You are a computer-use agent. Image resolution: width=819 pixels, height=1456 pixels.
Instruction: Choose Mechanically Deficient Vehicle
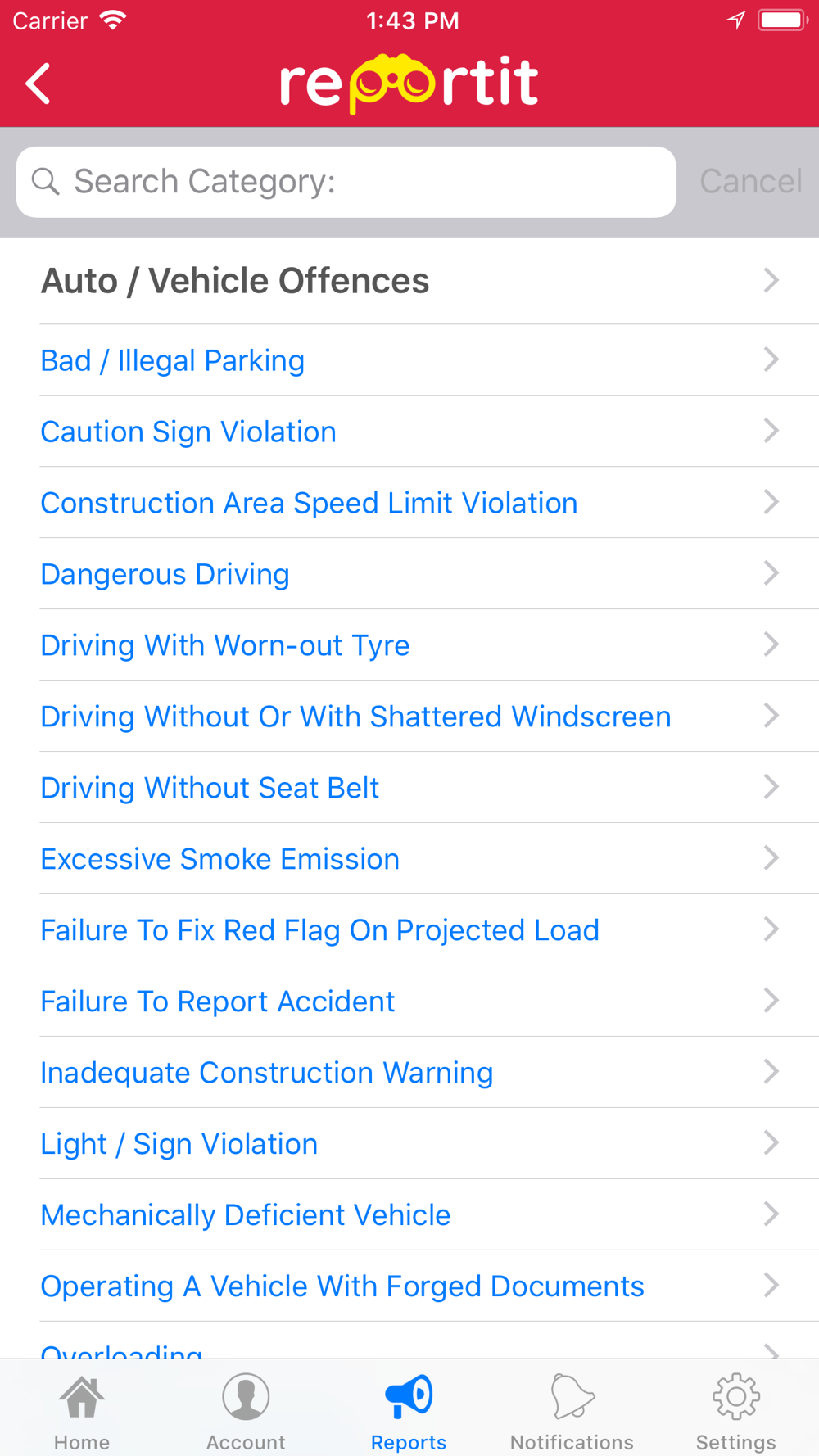pos(409,1215)
